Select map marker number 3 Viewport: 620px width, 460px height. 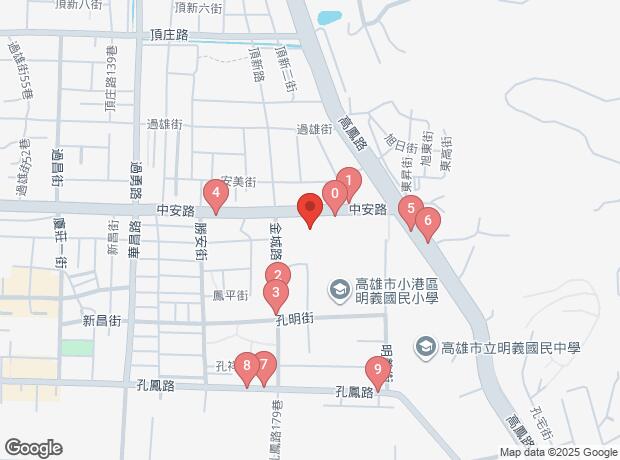(x=274, y=294)
